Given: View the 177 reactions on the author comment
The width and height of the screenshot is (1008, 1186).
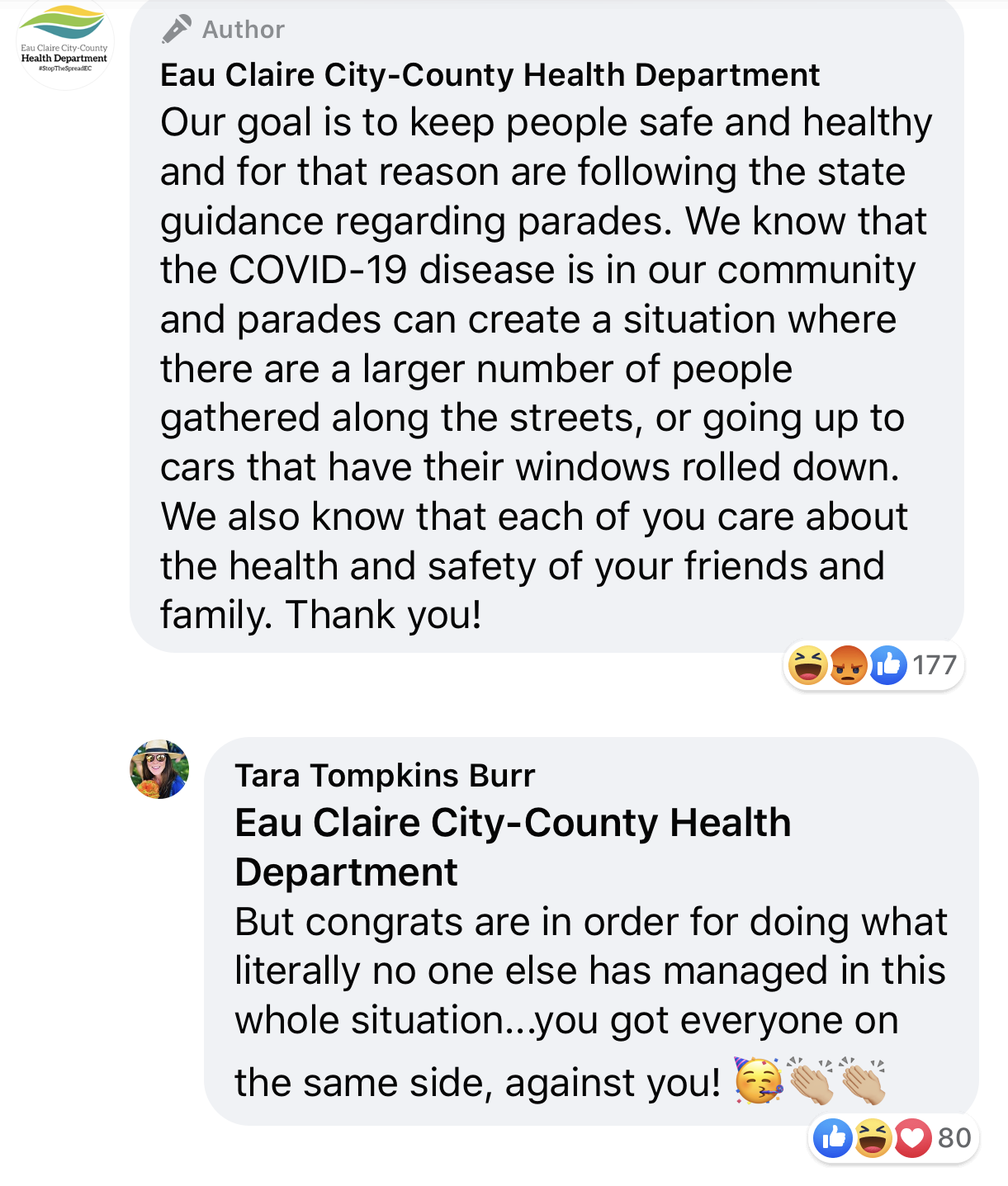Looking at the screenshot, I should [873, 664].
